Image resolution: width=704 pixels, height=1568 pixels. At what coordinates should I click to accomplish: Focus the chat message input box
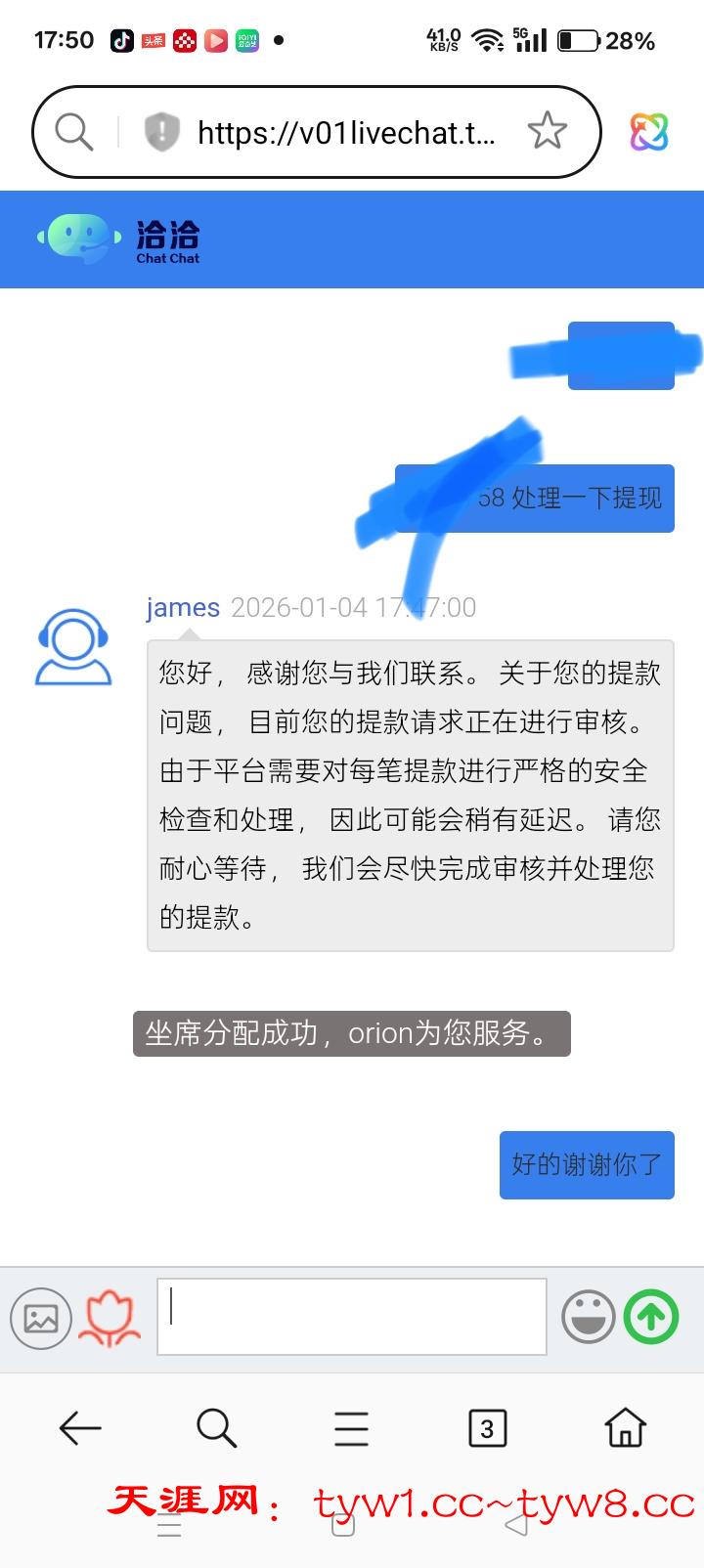click(352, 1316)
